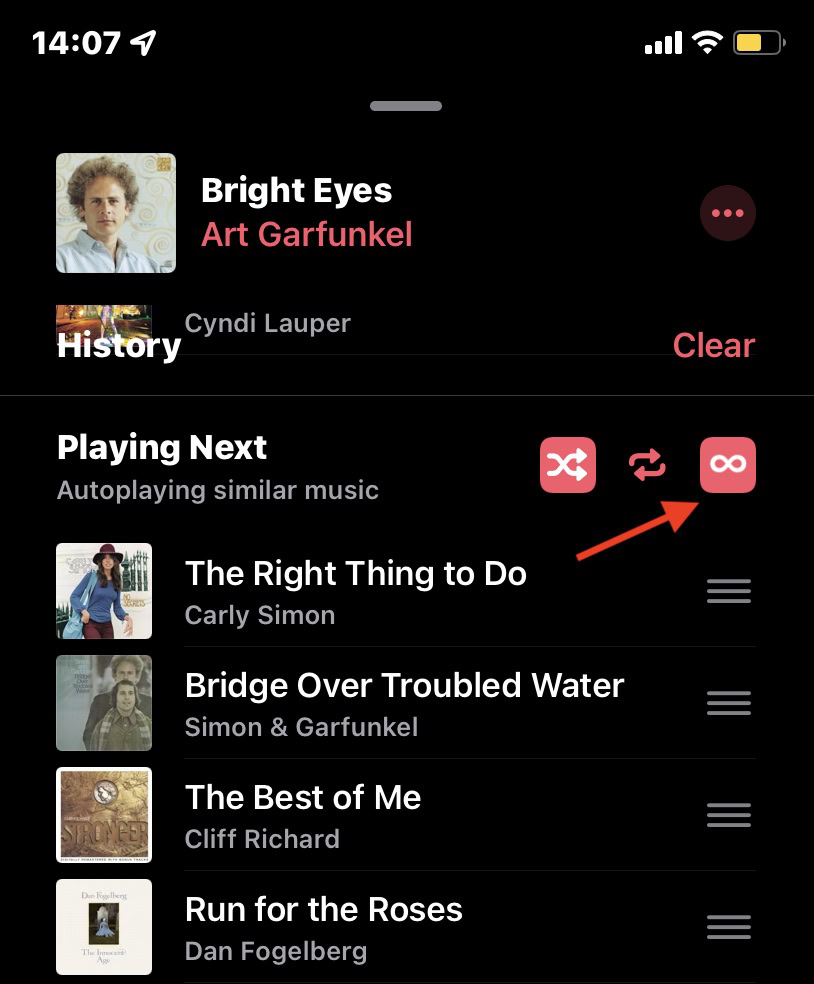Open the more options menu for Bright Eyes
Screen dimensions: 814x984
click(727, 213)
